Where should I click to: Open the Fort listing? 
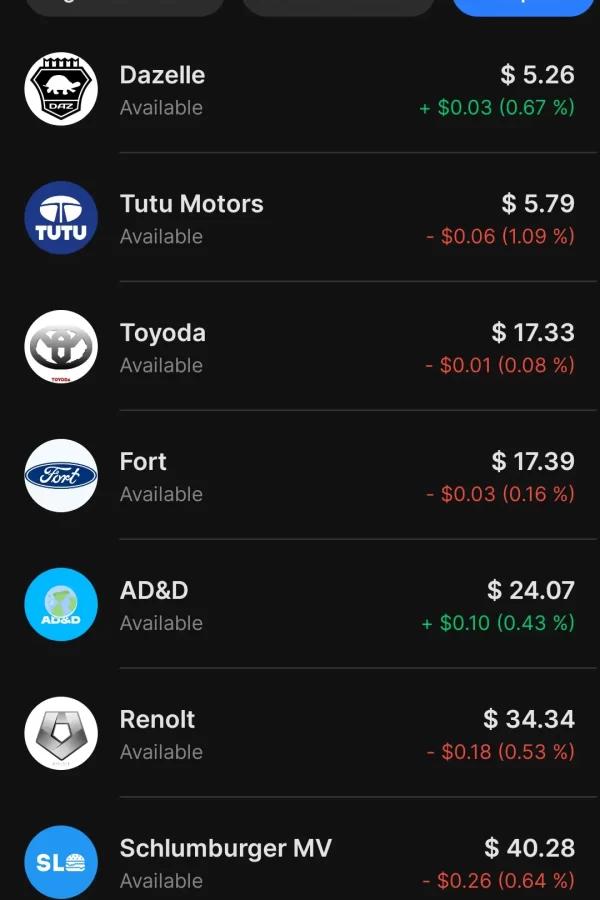[300, 476]
